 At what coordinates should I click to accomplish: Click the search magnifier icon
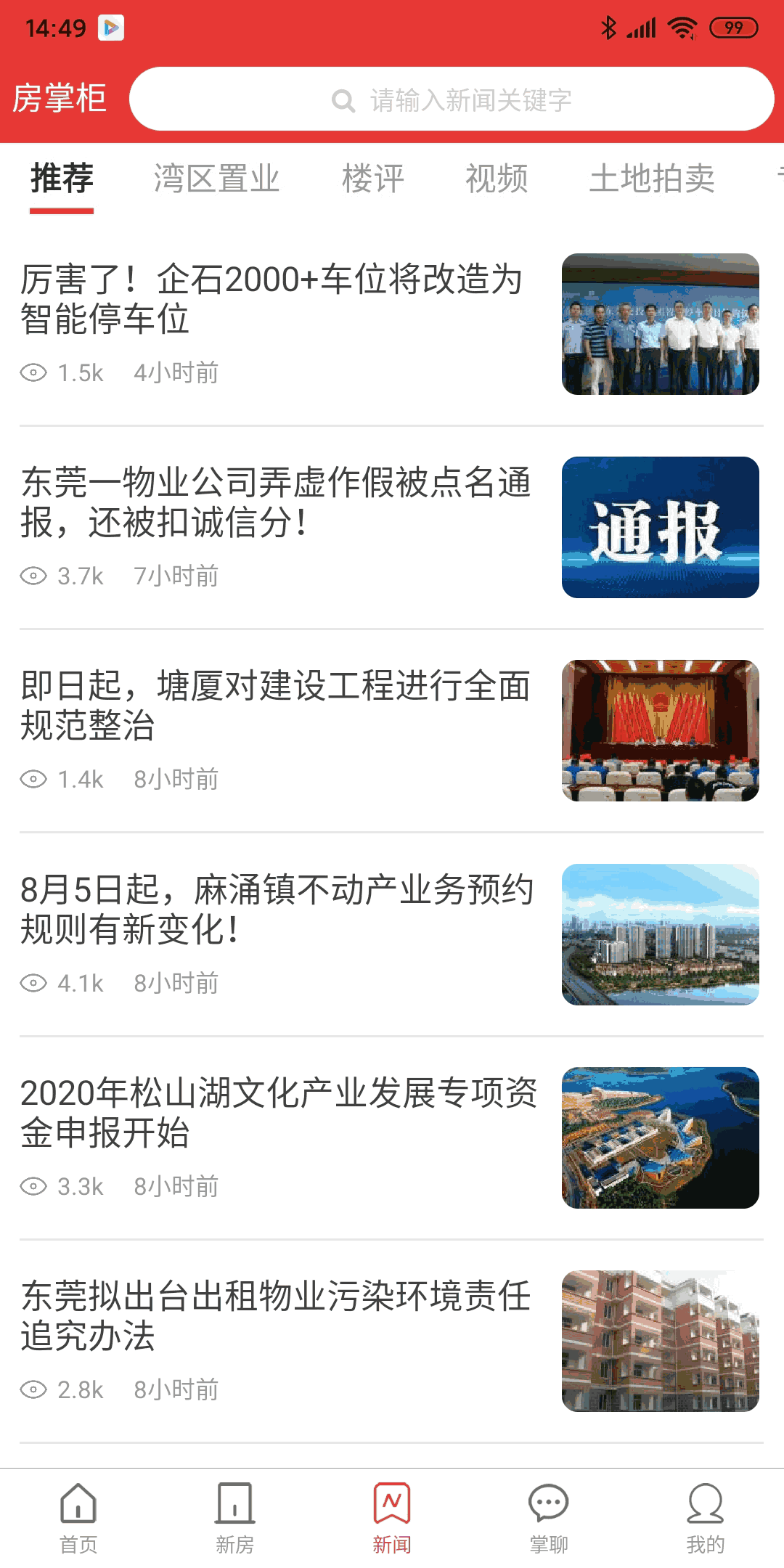coord(344,100)
